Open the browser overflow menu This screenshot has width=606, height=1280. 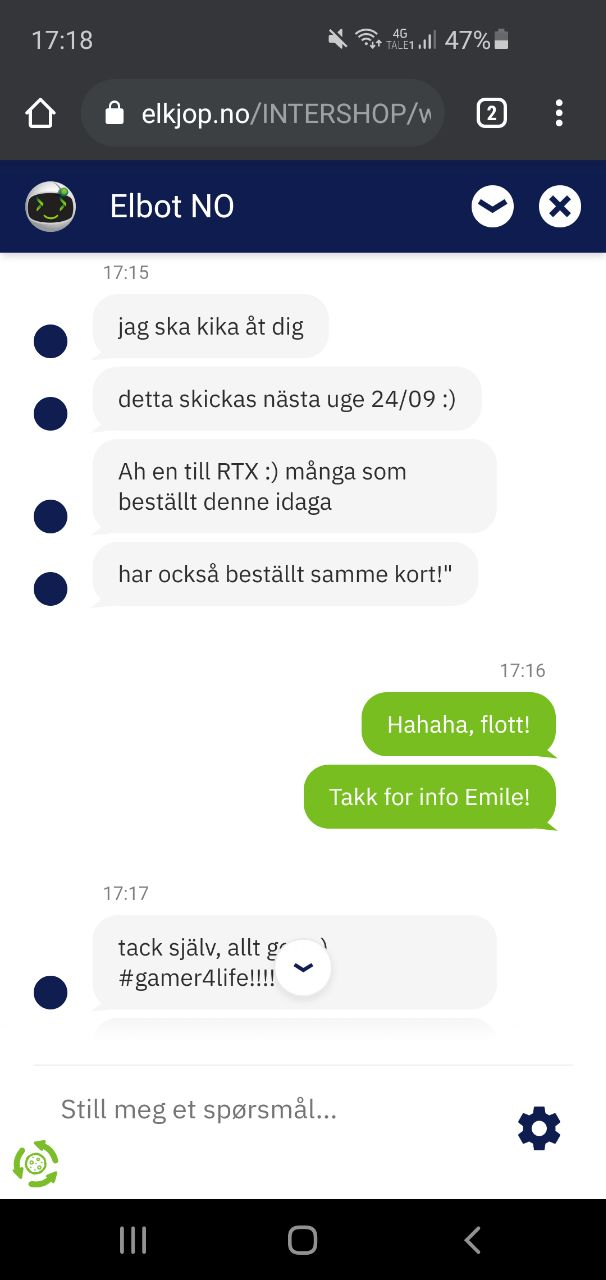pyautogui.click(x=559, y=114)
